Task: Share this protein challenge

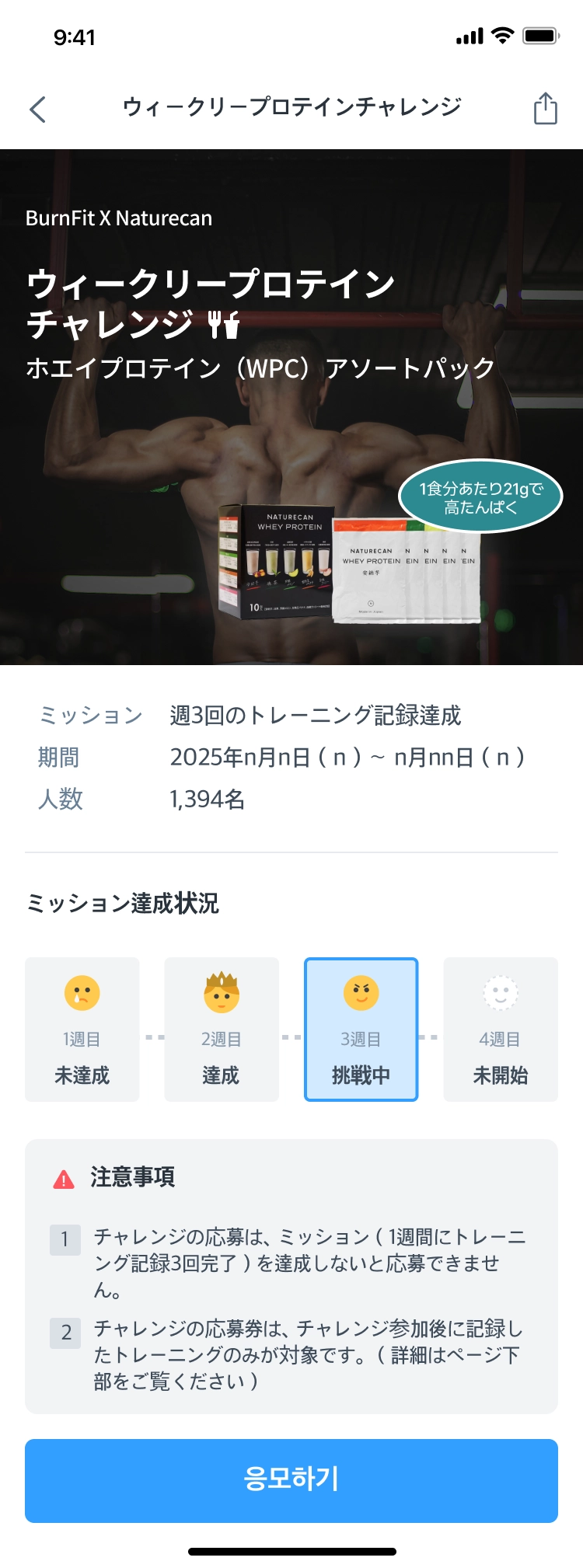Action: click(546, 109)
